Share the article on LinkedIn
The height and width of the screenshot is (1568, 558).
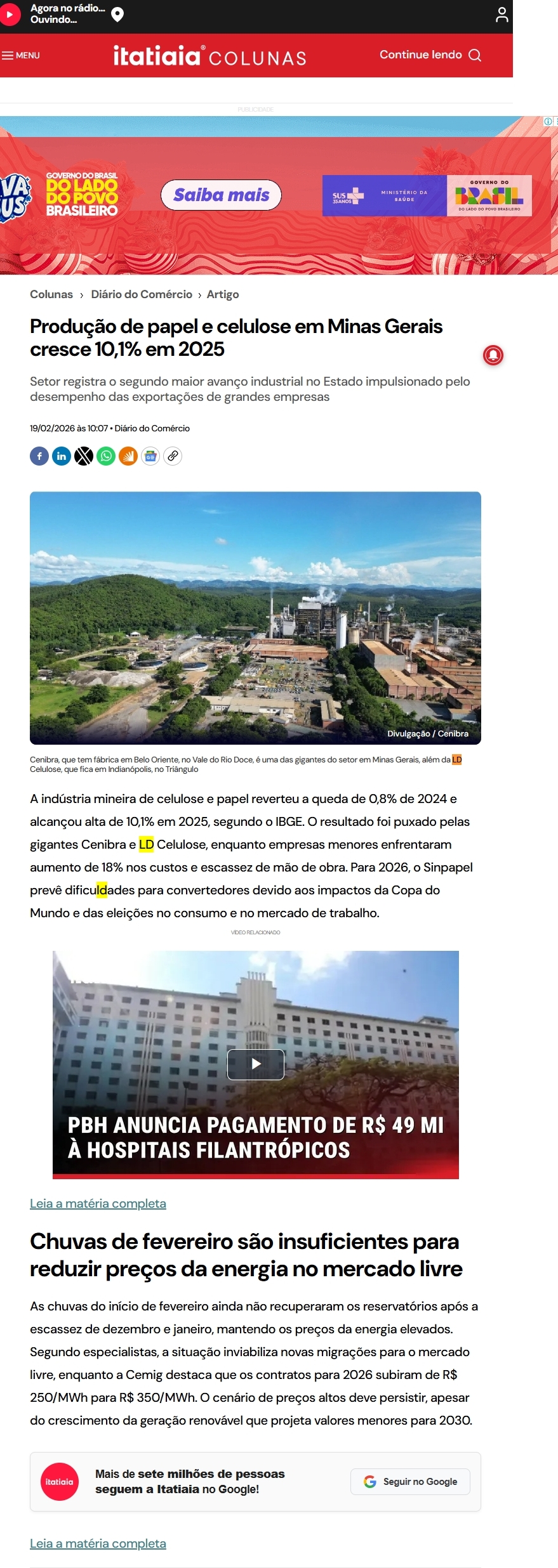62,456
